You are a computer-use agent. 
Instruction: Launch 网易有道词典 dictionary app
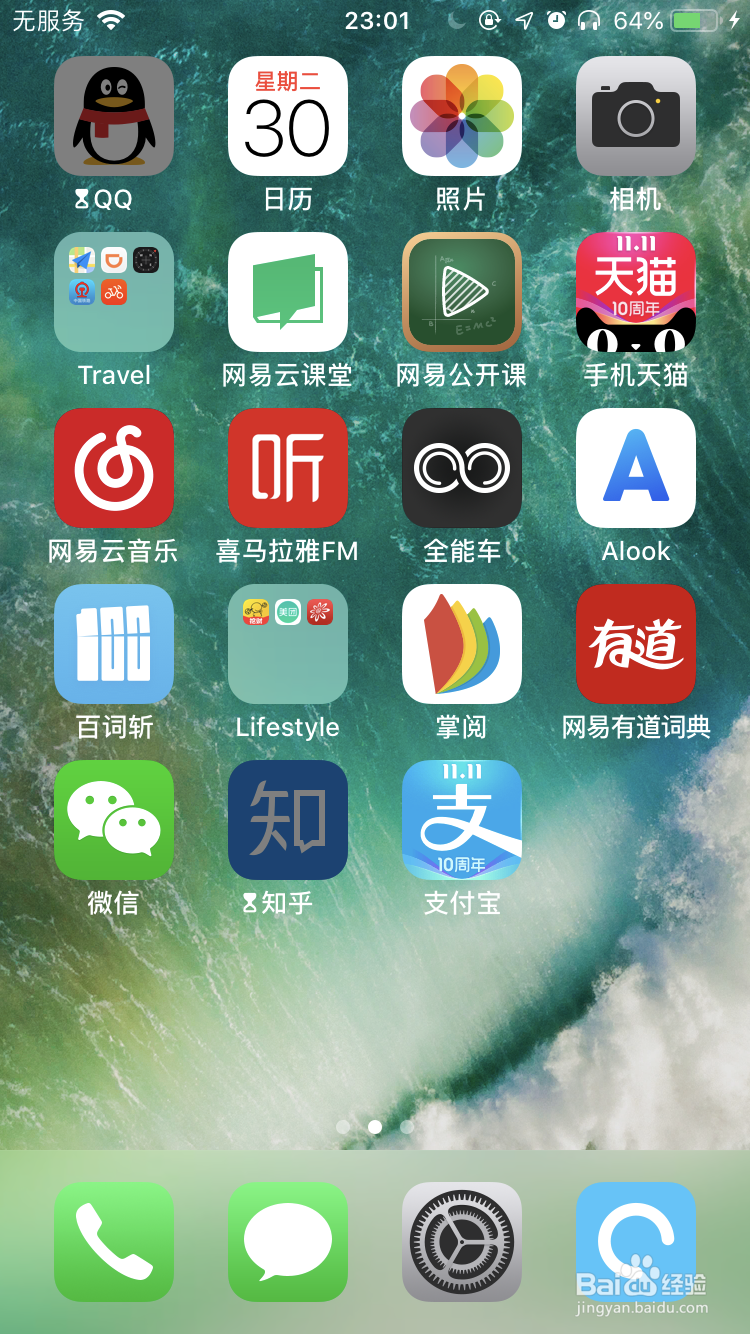tap(636, 644)
